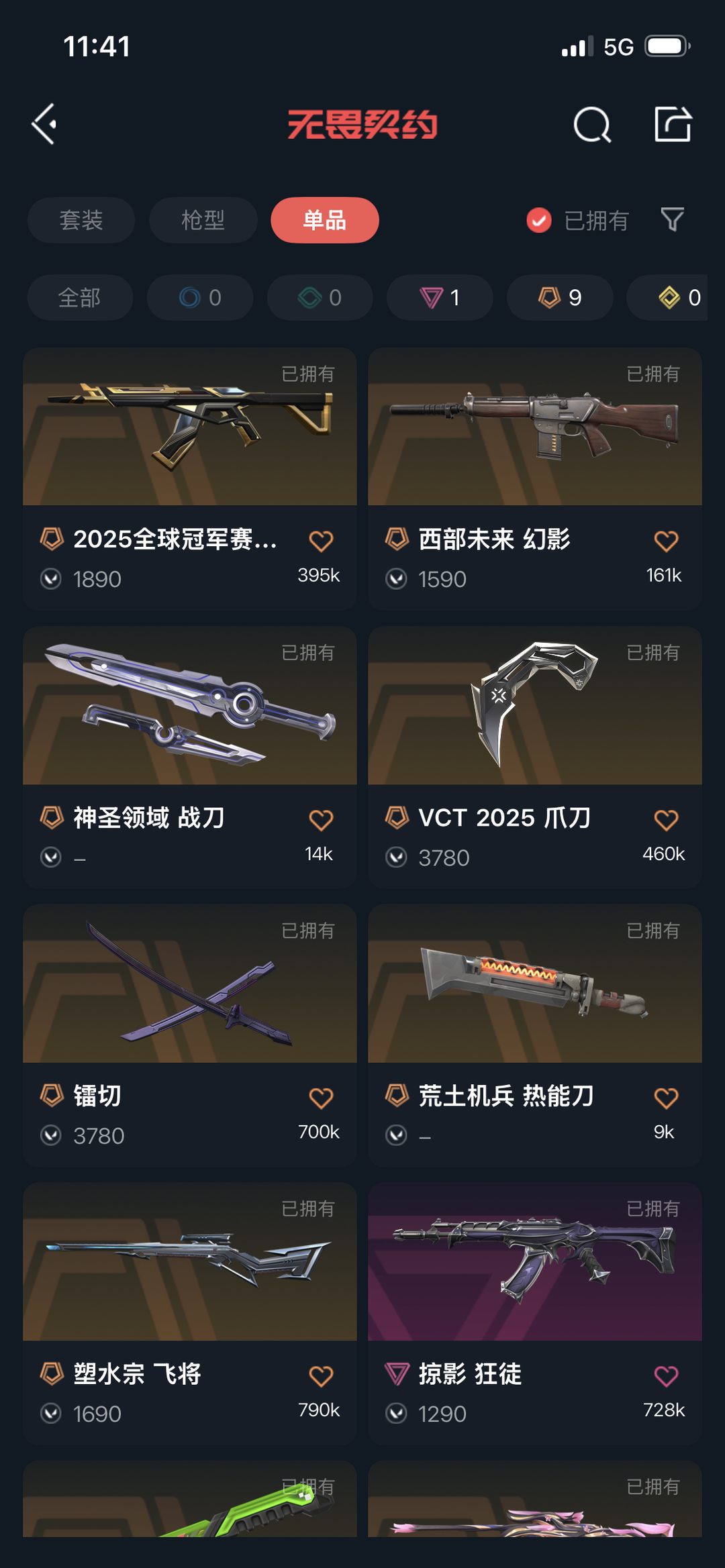Filter by orange tier chip showing 9
Screen dimensions: 725x1568
(x=559, y=297)
